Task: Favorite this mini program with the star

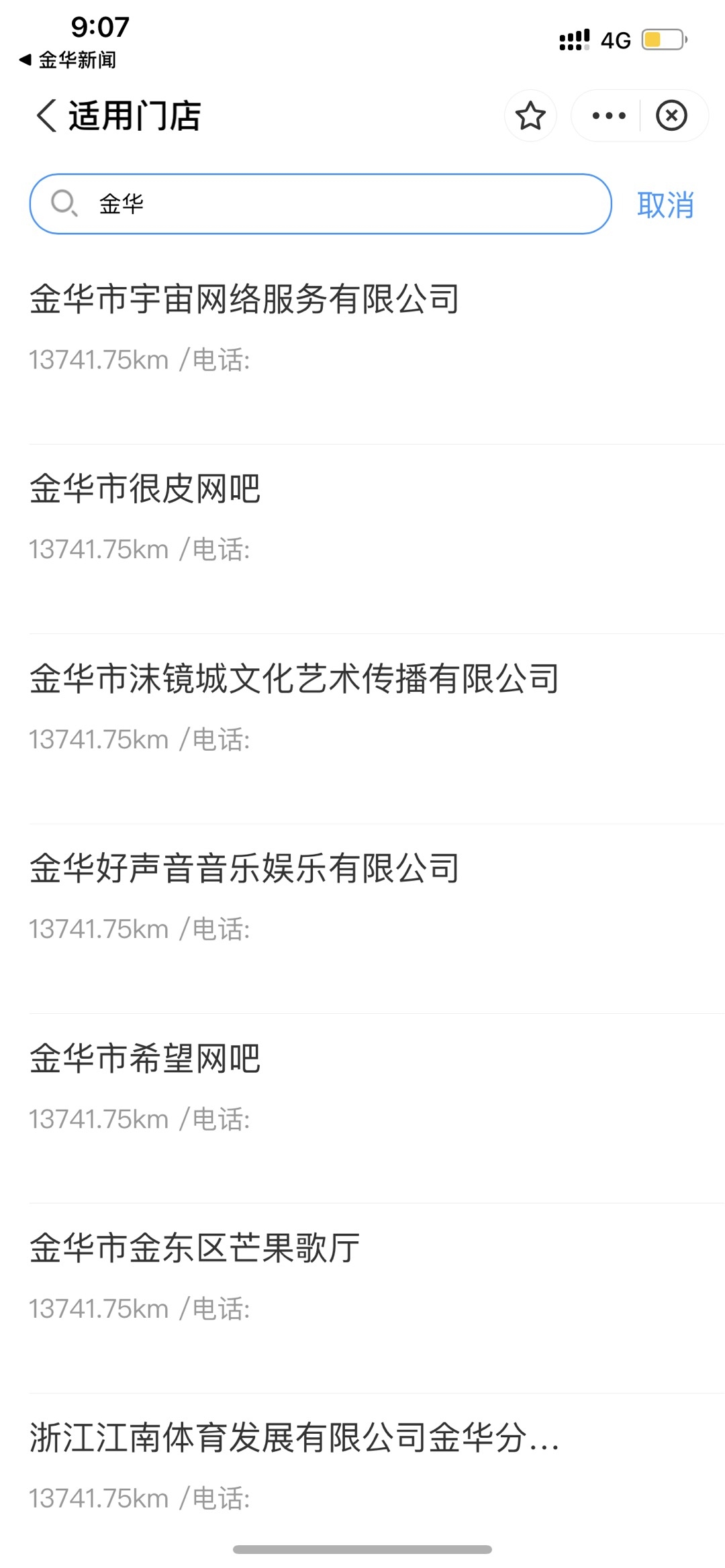Action: pyautogui.click(x=530, y=115)
